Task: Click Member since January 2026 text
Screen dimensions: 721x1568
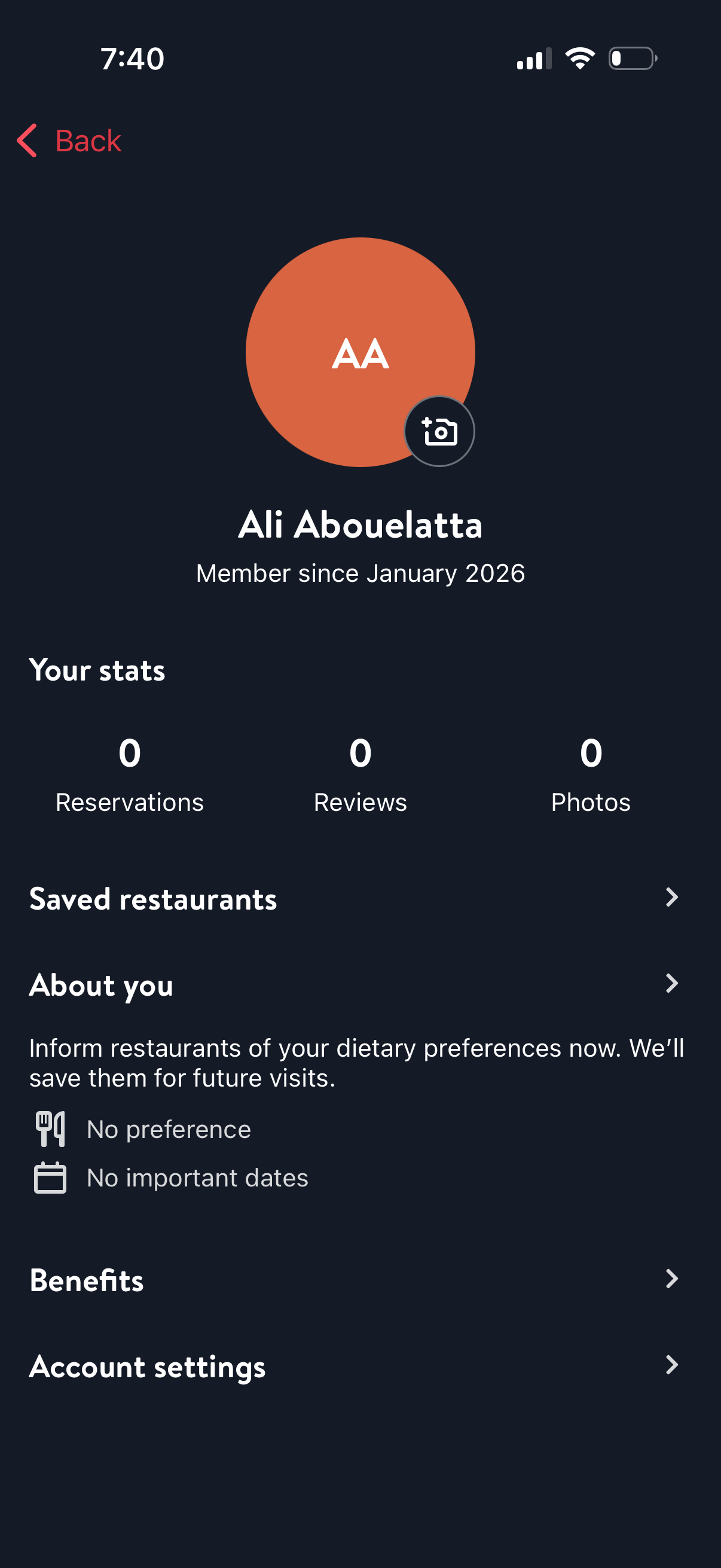Action: click(x=360, y=573)
